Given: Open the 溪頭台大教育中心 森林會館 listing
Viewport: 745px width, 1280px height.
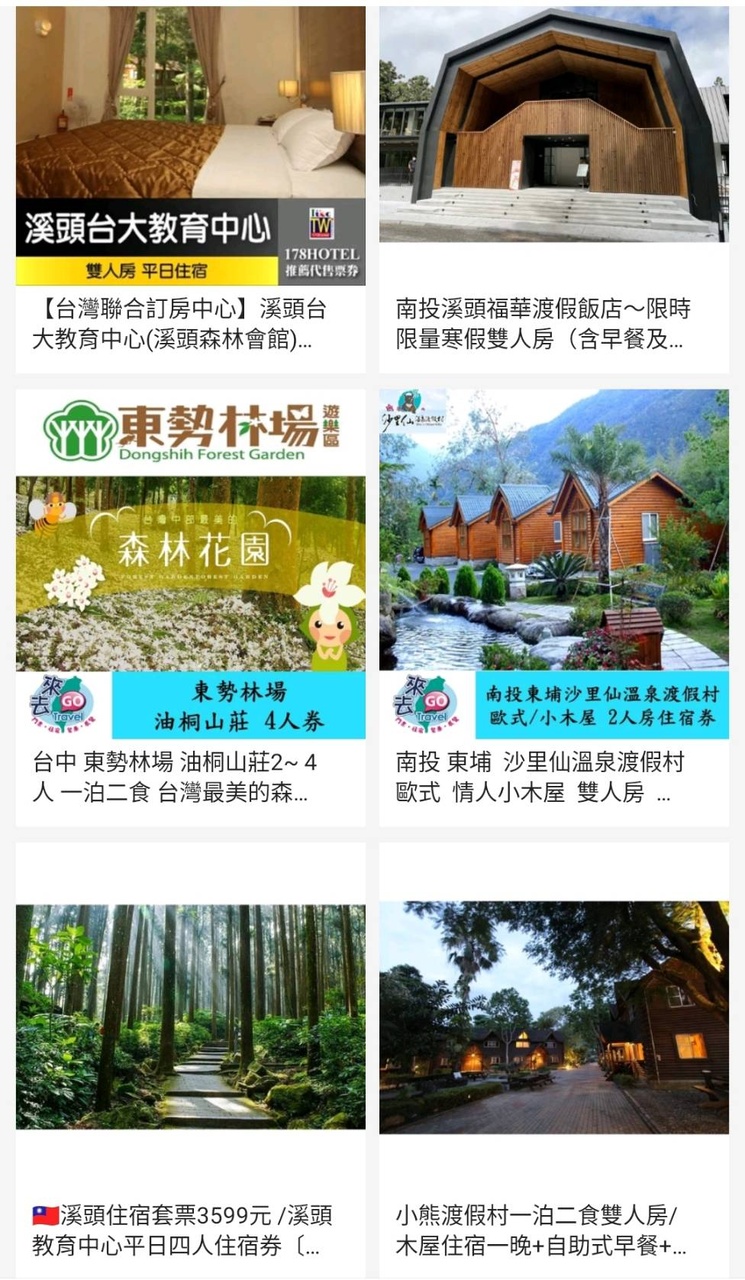Looking at the screenshot, I should 190,190.
